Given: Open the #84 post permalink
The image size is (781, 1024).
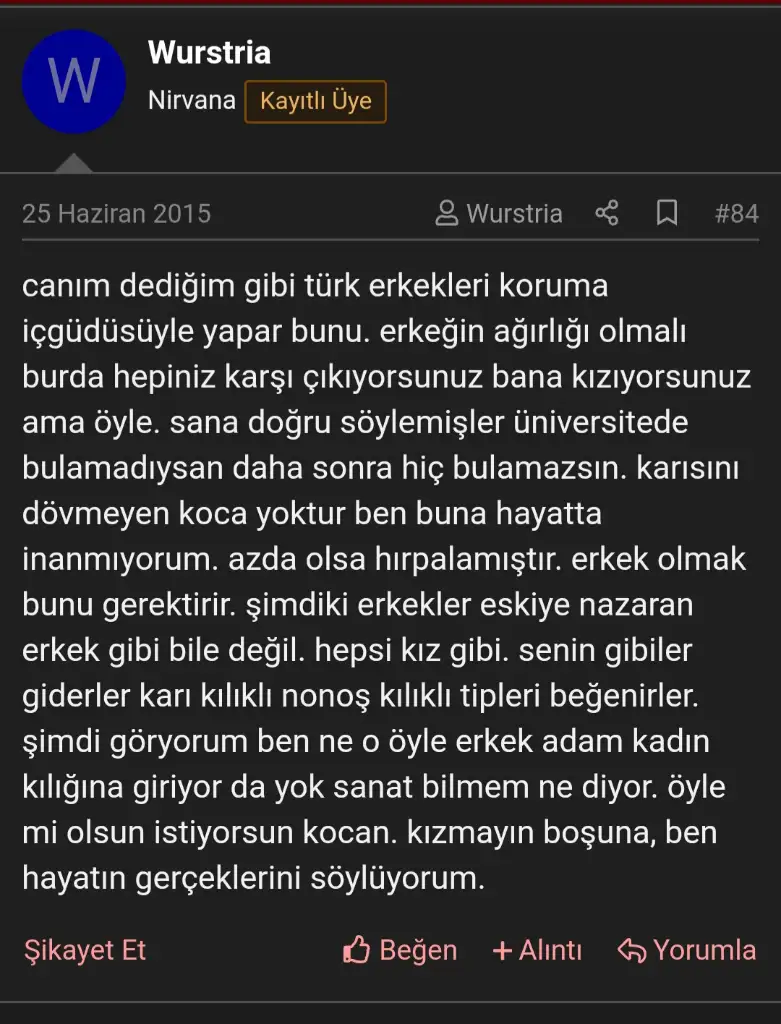Looking at the screenshot, I should [x=737, y=213].
